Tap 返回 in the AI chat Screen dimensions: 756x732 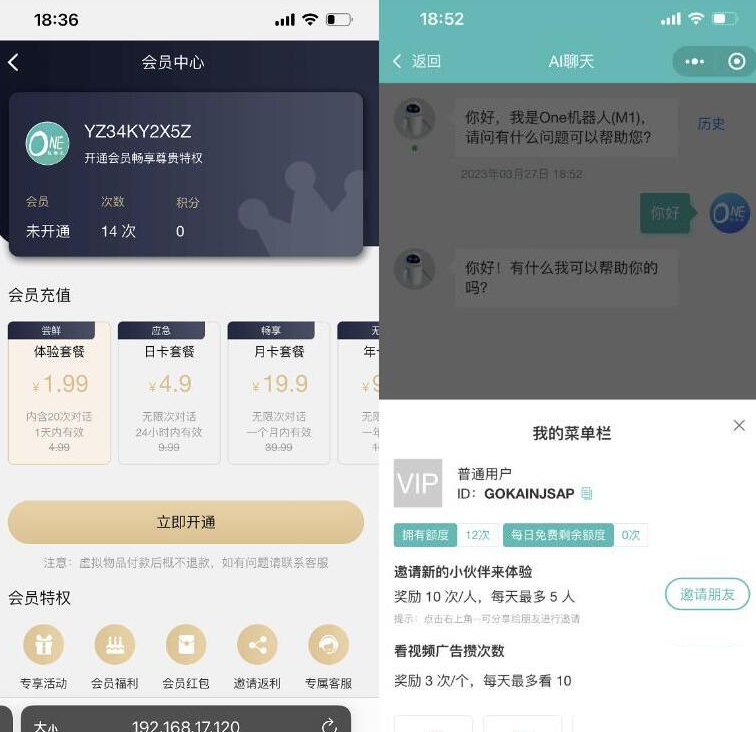pyautogui.click(x=416, y=61)
